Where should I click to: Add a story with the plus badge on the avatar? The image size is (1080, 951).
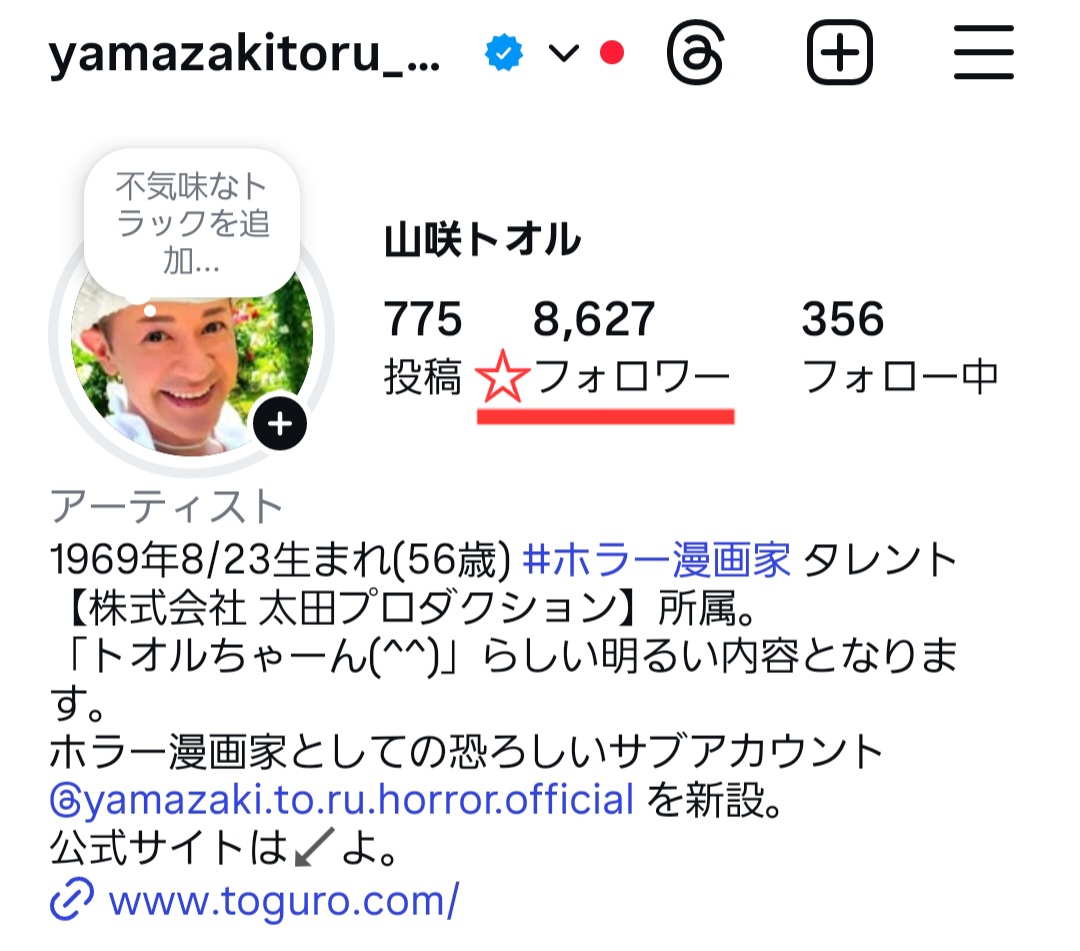click(280, 424)
